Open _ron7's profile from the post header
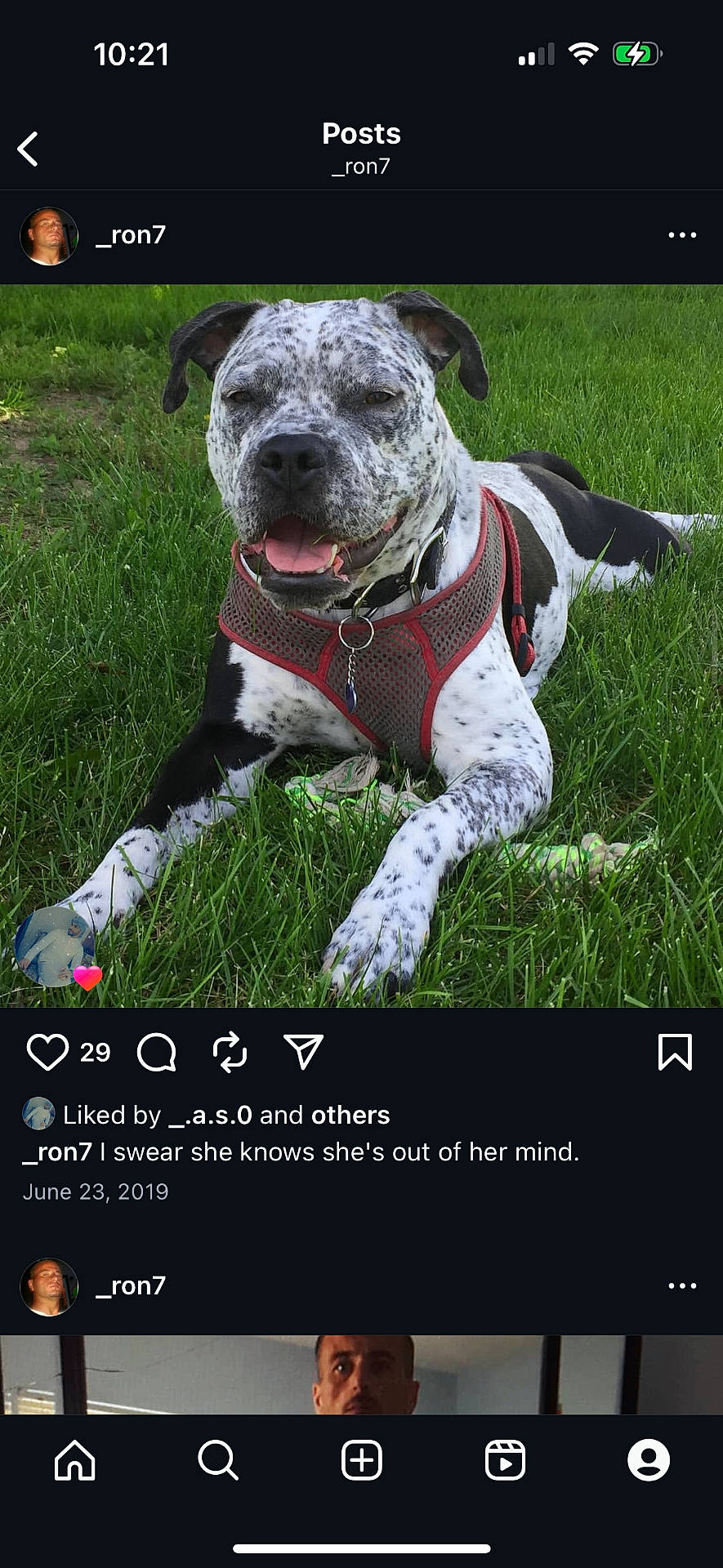 (x=130, y=236)
